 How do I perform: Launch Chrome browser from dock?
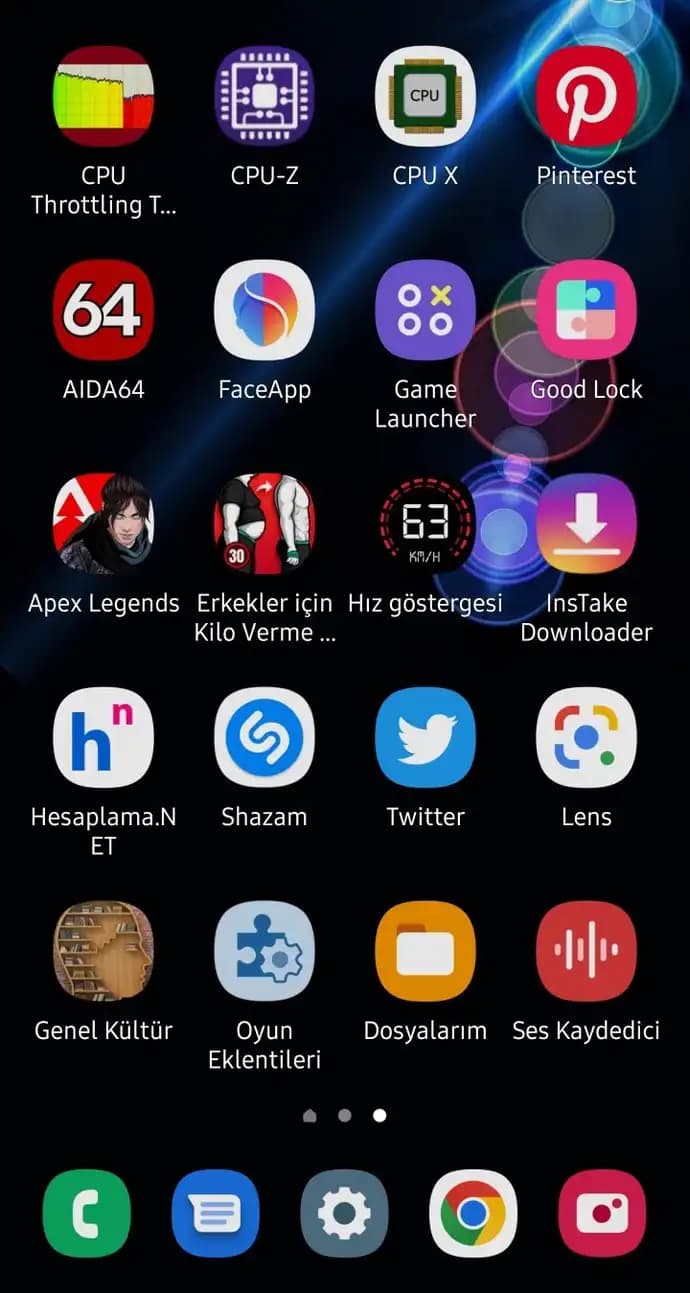(x=473, y=1213)
